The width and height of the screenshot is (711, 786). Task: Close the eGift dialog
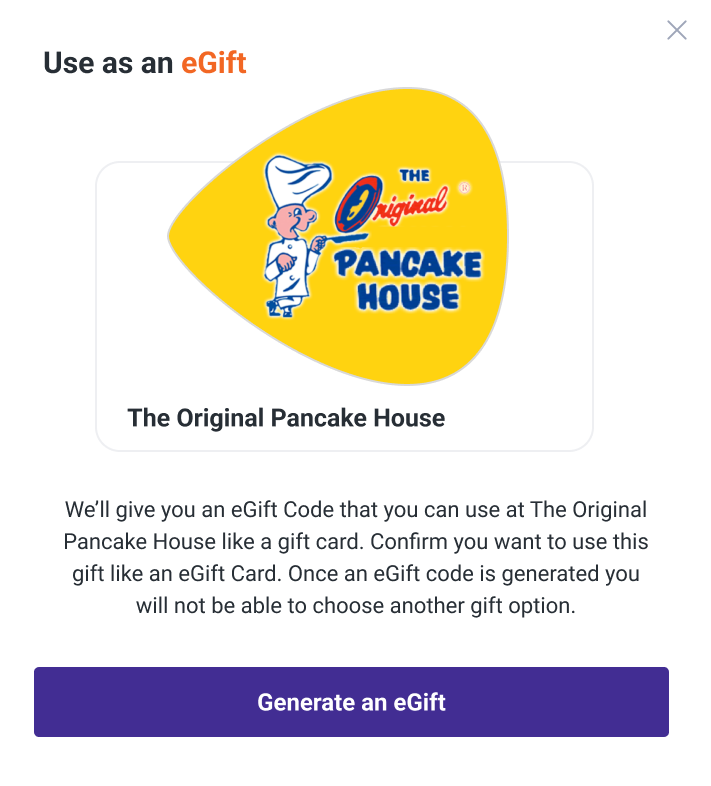(677, 30)
